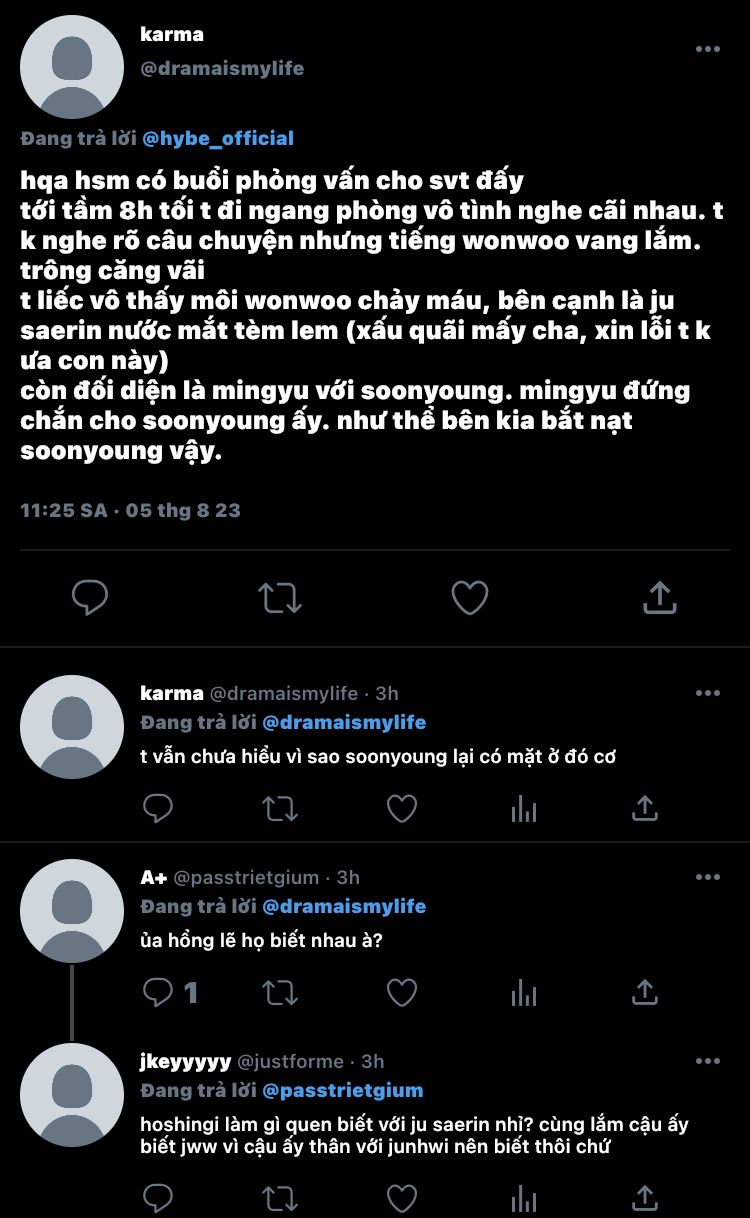Open jkeyyyyy's profile avatar

pos(72,1095)
